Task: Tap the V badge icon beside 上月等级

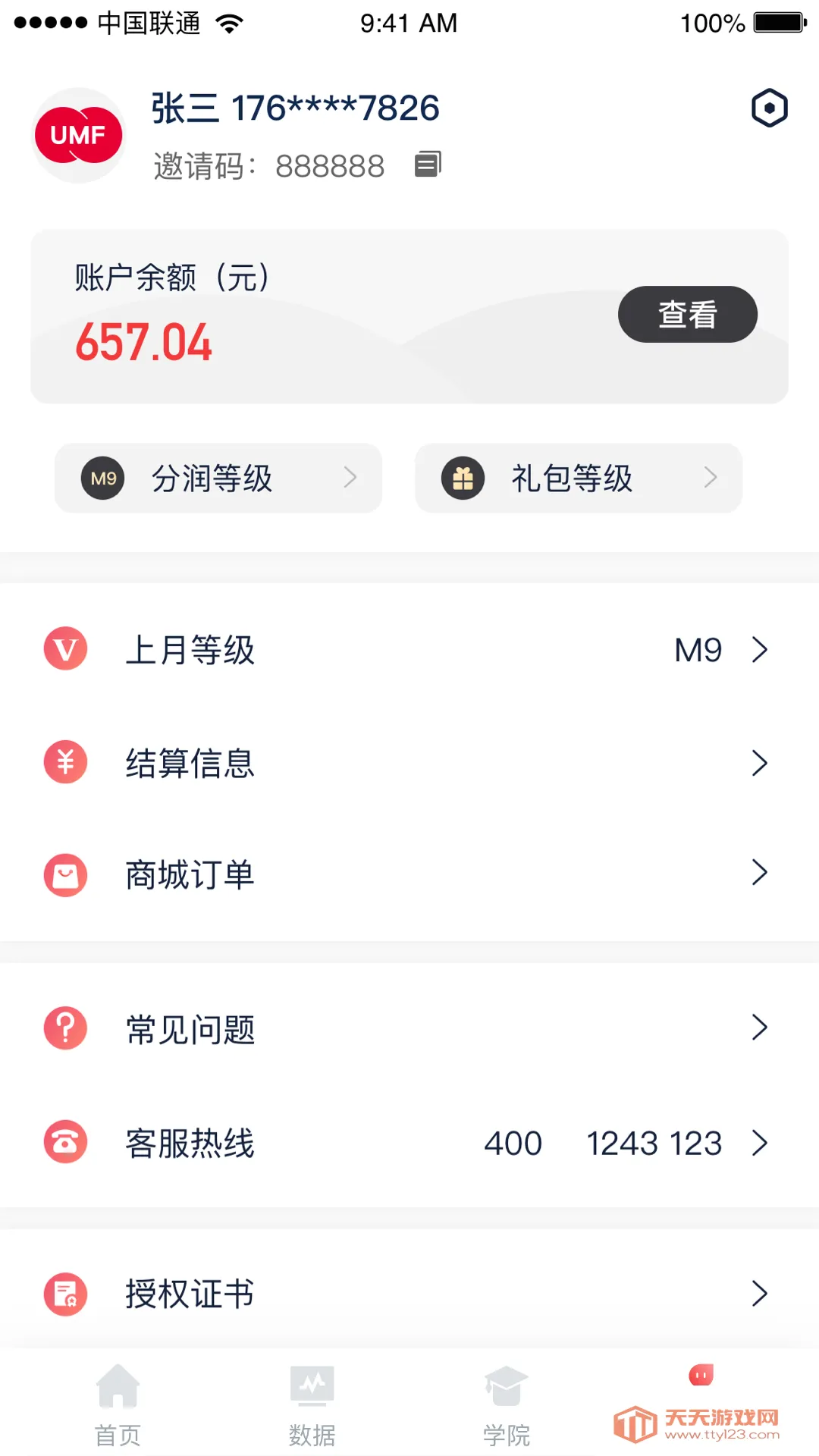Action: (x=65, y=649)
